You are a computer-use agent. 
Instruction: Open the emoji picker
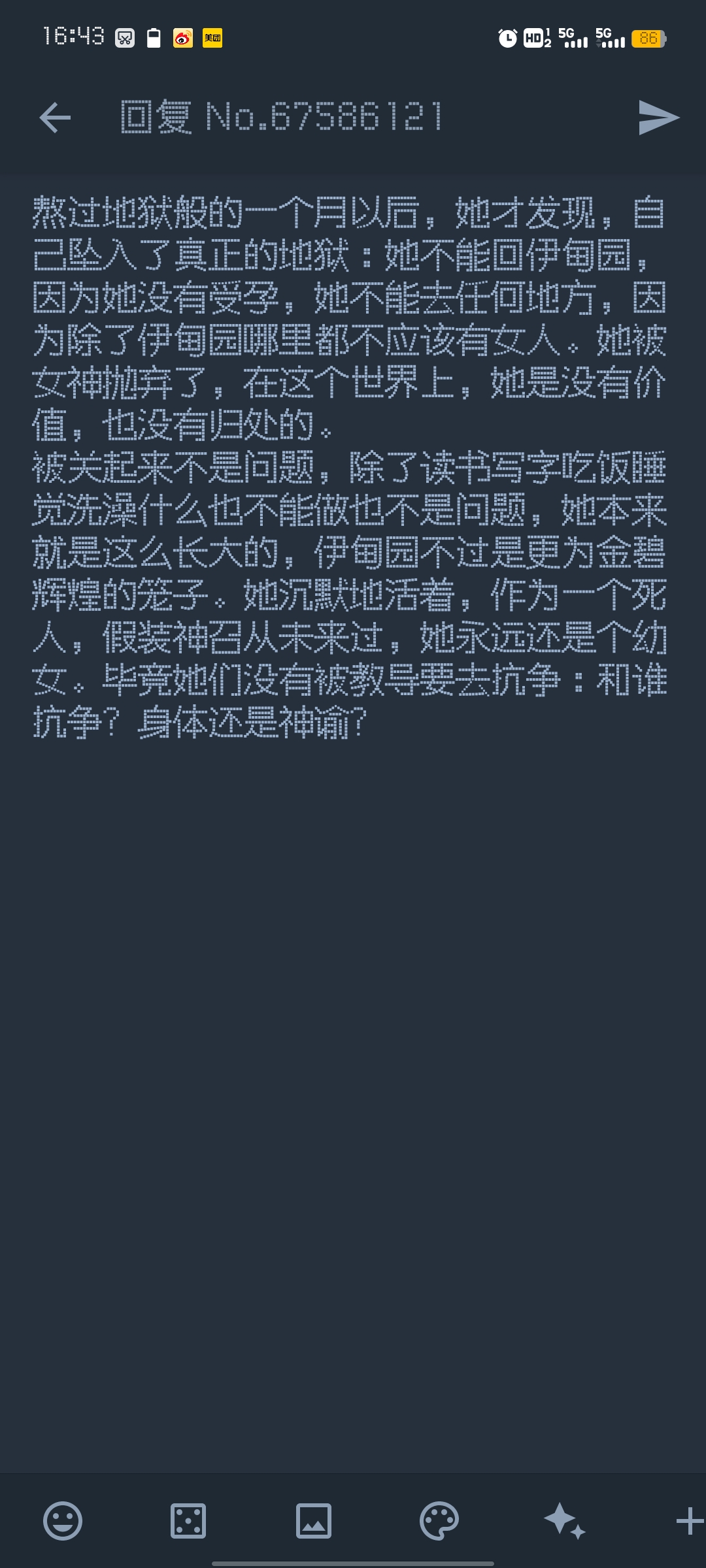tap(63, 1521)
